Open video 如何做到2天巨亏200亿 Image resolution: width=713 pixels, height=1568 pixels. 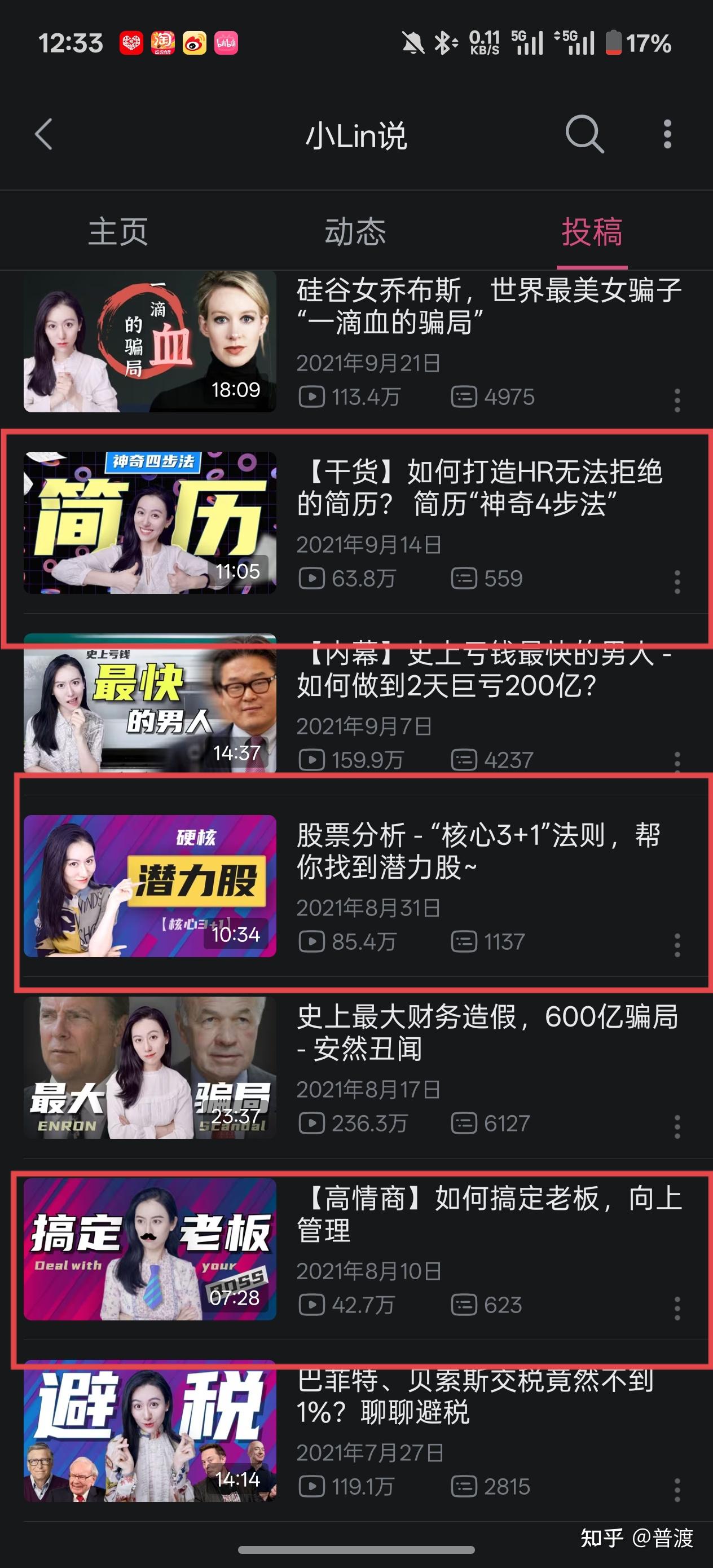click(150, 704)
